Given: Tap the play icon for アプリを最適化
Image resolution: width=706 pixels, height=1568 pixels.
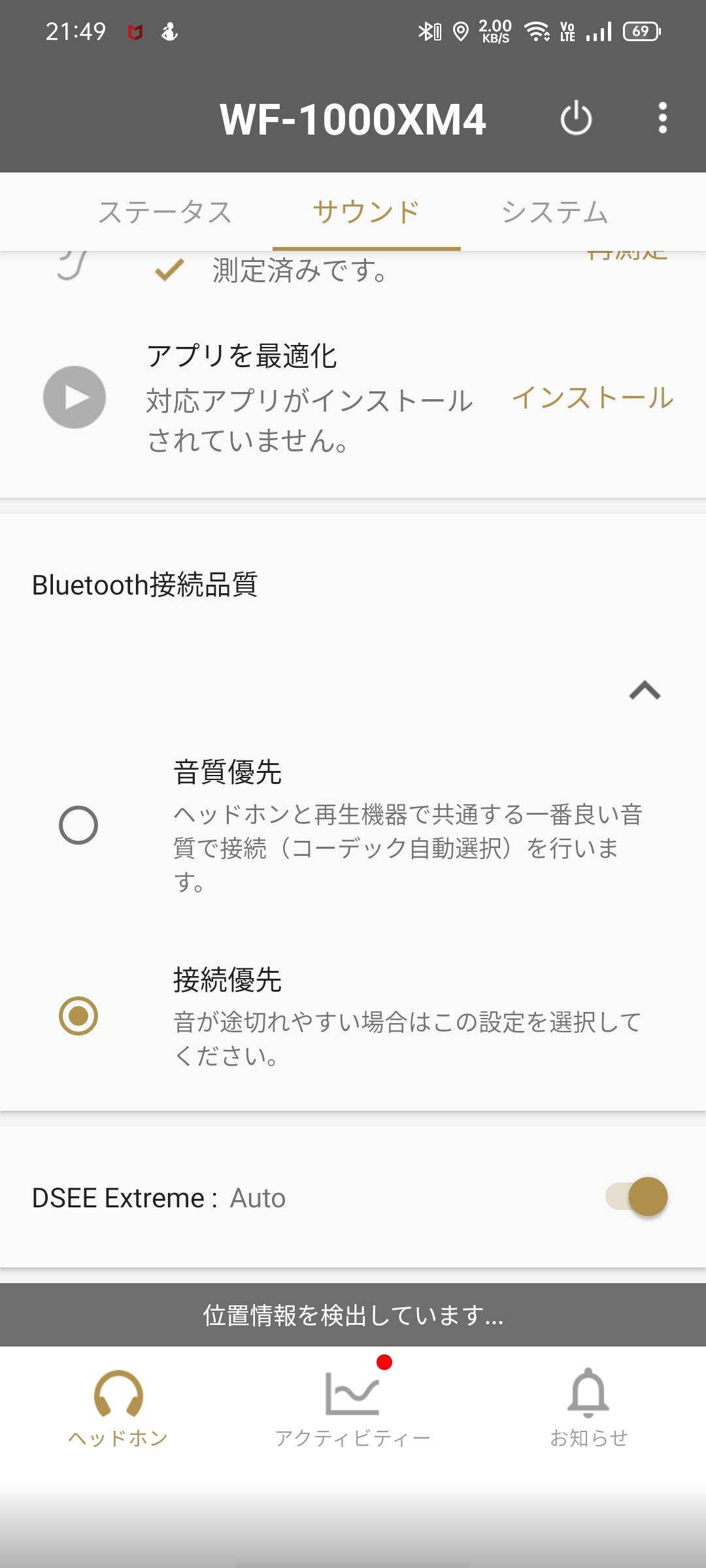Looking at the screenshot, I should click(x=75, y=397).
